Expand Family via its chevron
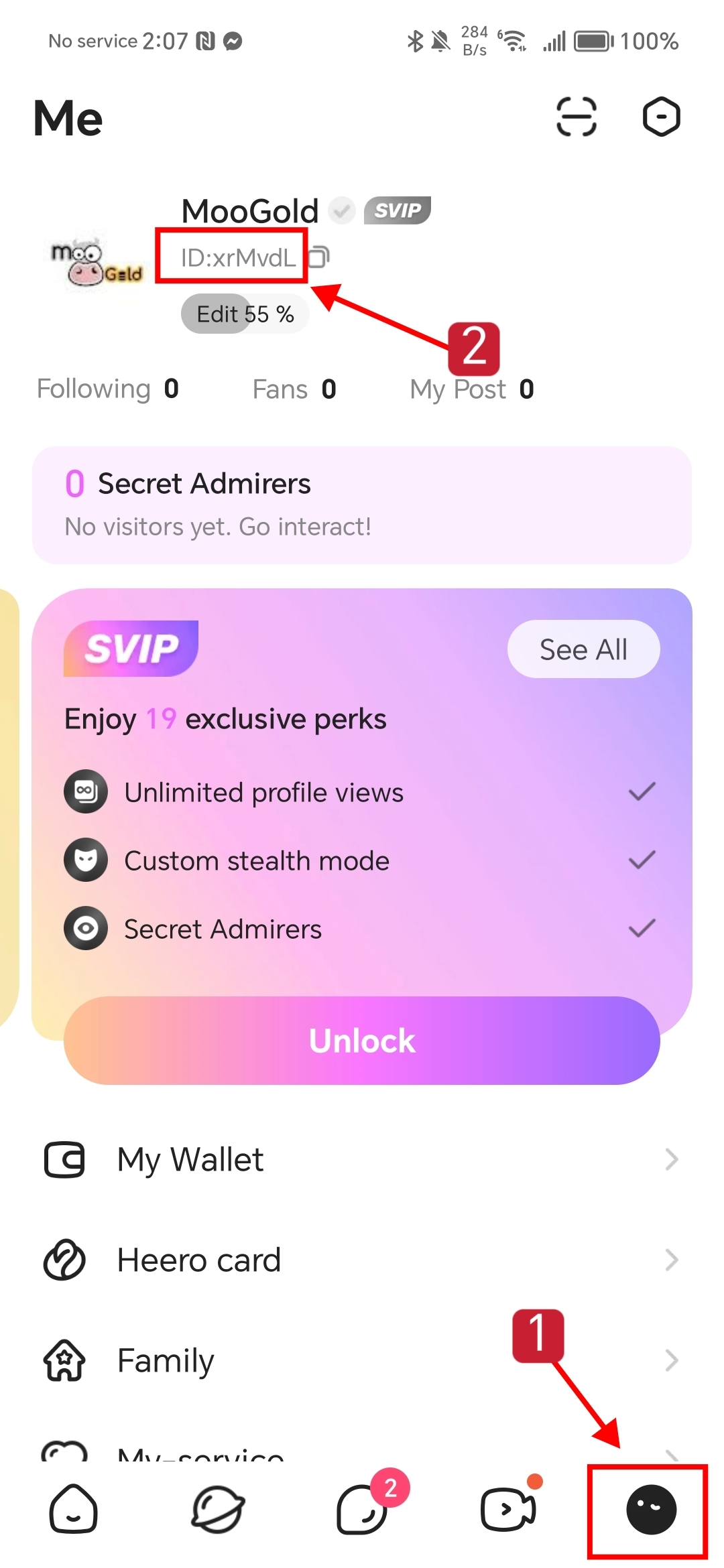 coord(672,1359)
